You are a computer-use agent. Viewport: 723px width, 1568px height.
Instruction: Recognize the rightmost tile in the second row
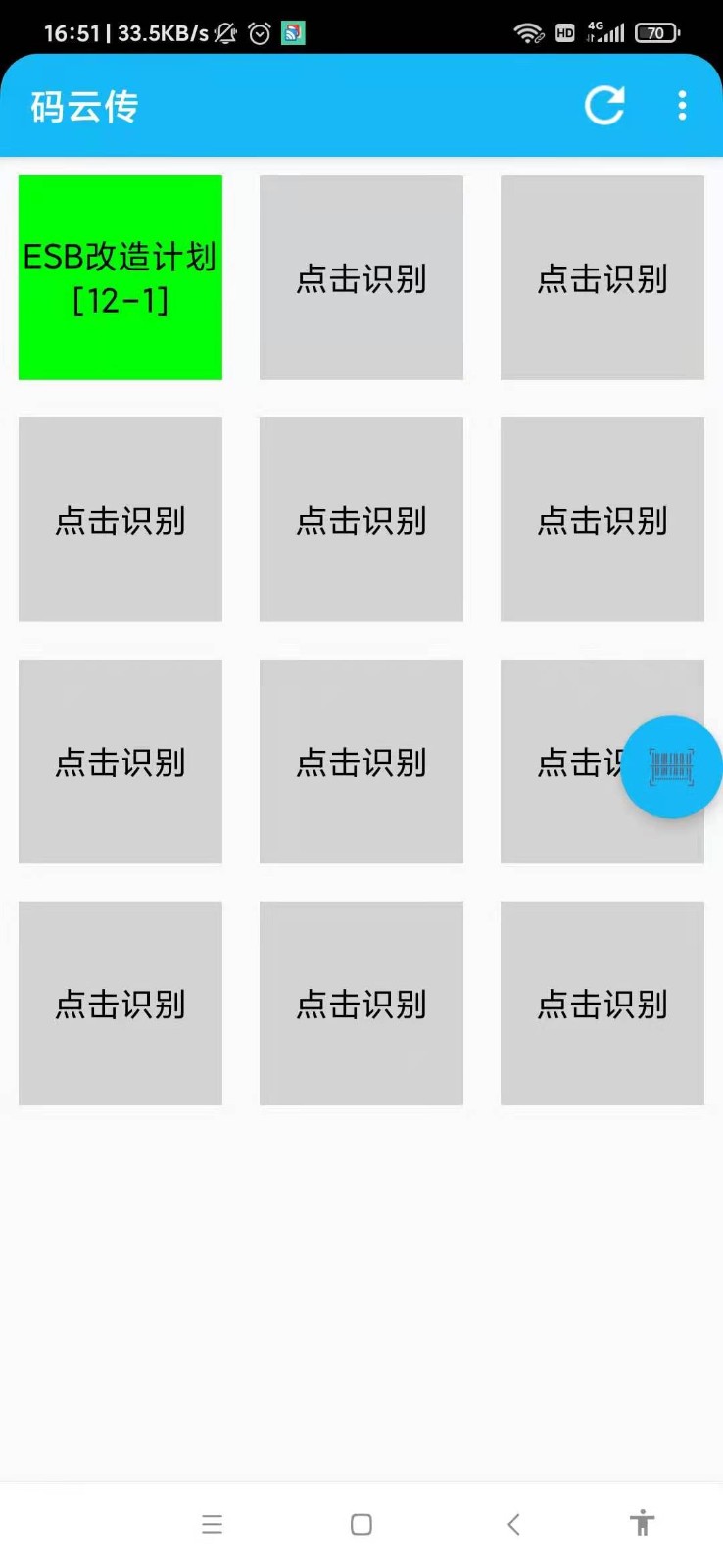click(x=602, y=519)
